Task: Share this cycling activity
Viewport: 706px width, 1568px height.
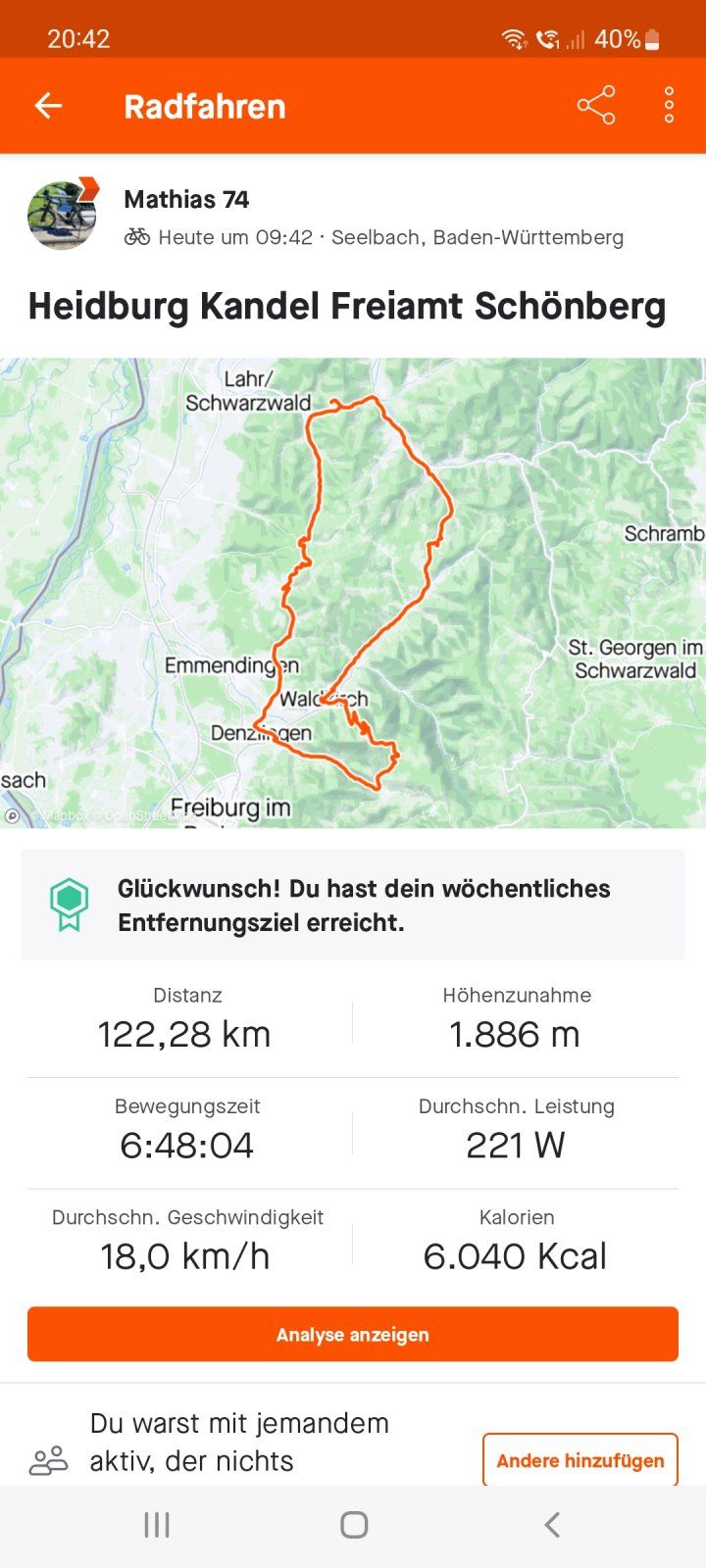Action: [595, 106]
